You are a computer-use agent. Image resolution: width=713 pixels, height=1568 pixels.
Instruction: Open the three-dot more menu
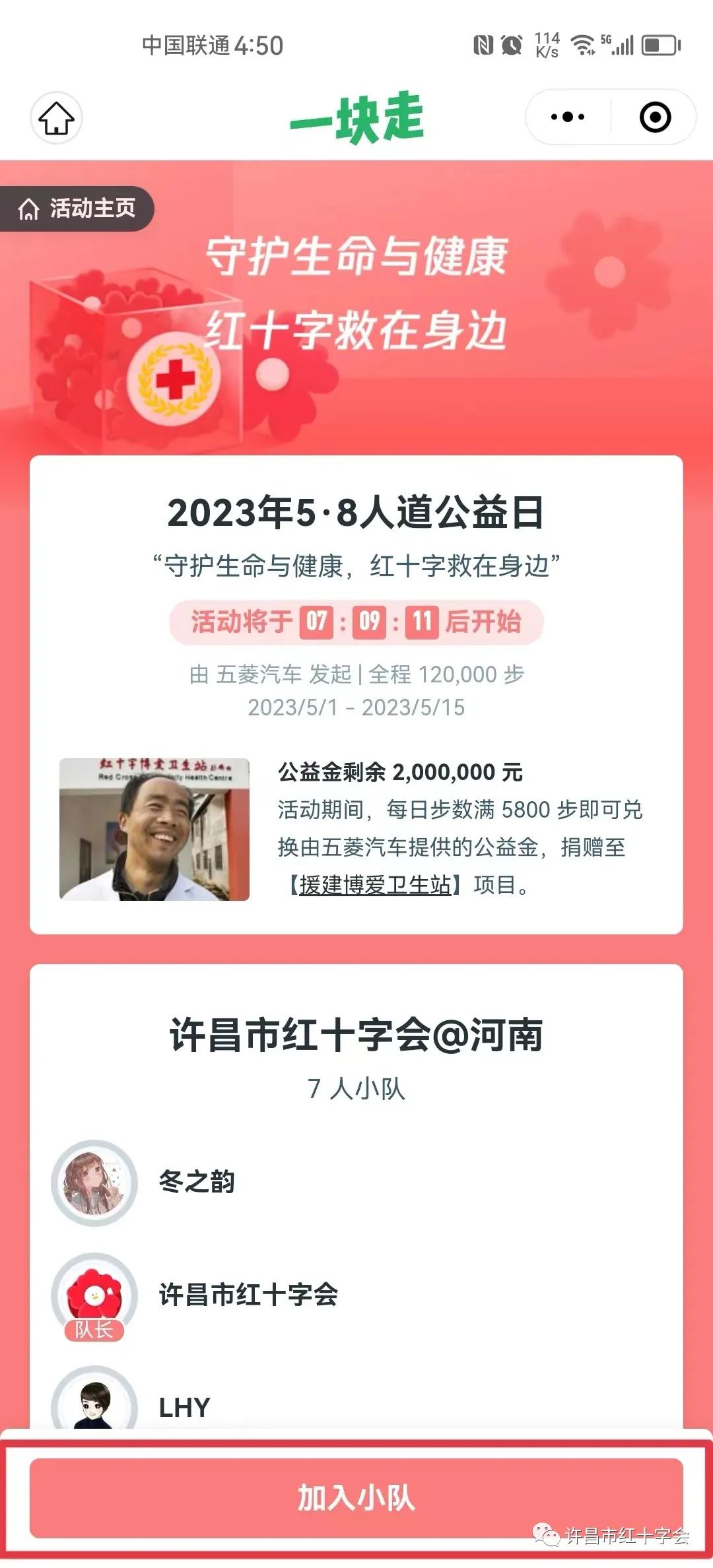pyautogui.click(x=568, y=117)
